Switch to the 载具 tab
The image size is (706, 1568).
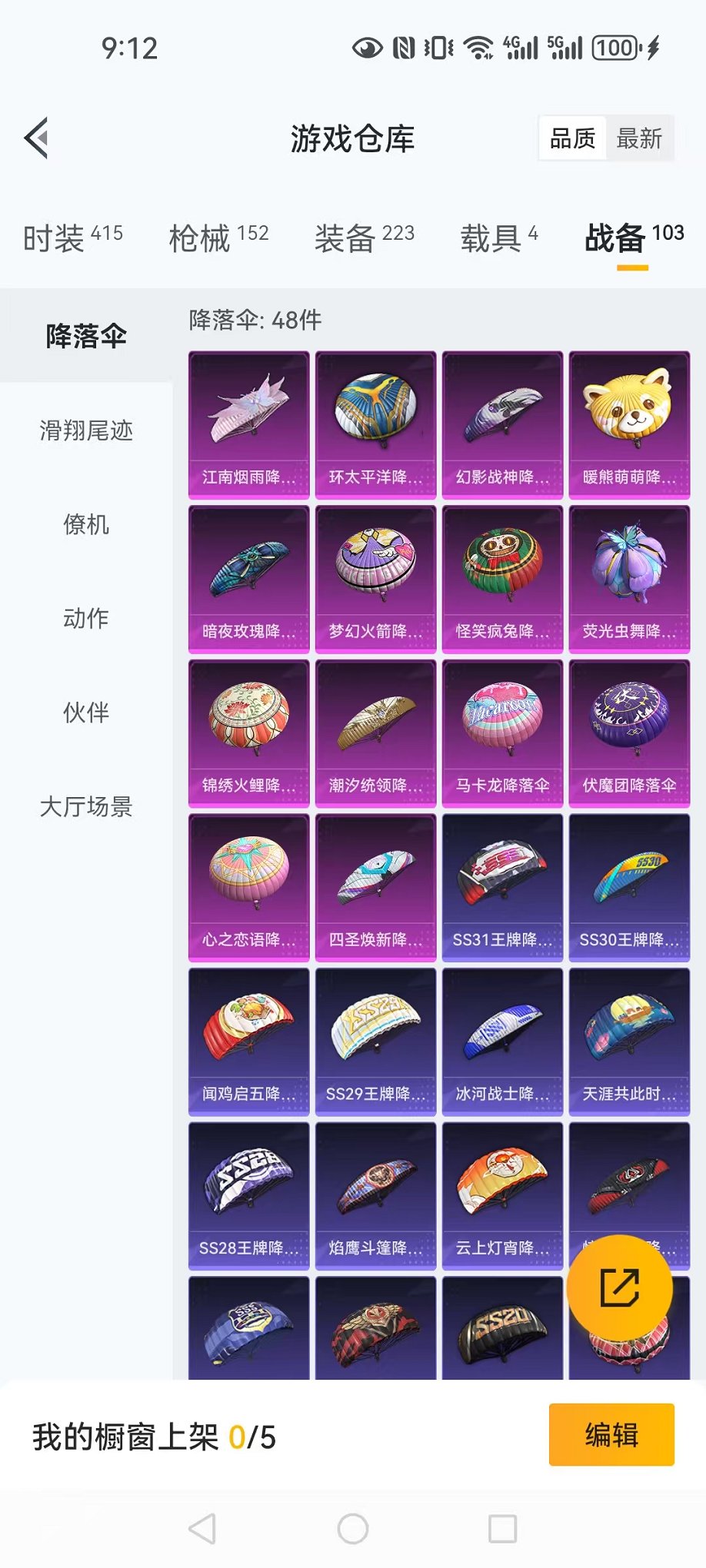[x=498, y=238]
